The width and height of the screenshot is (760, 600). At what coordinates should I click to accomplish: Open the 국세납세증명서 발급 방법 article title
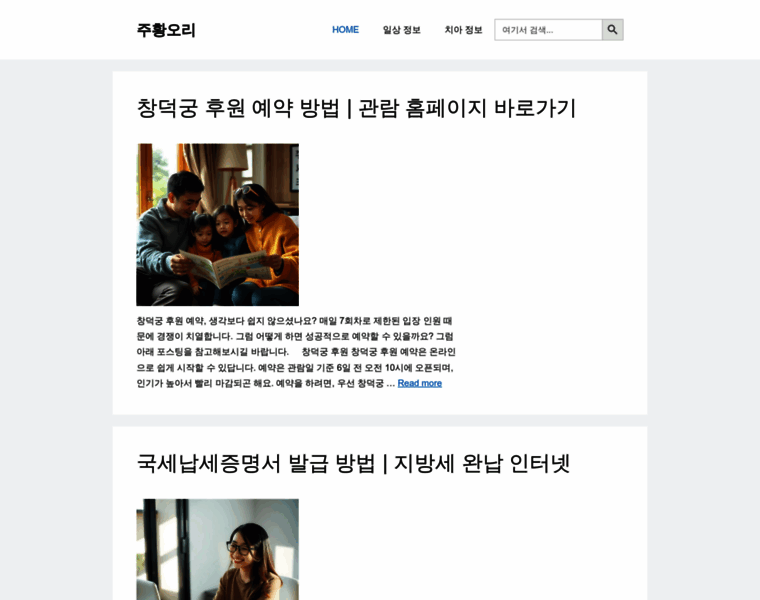click(353, 463)
